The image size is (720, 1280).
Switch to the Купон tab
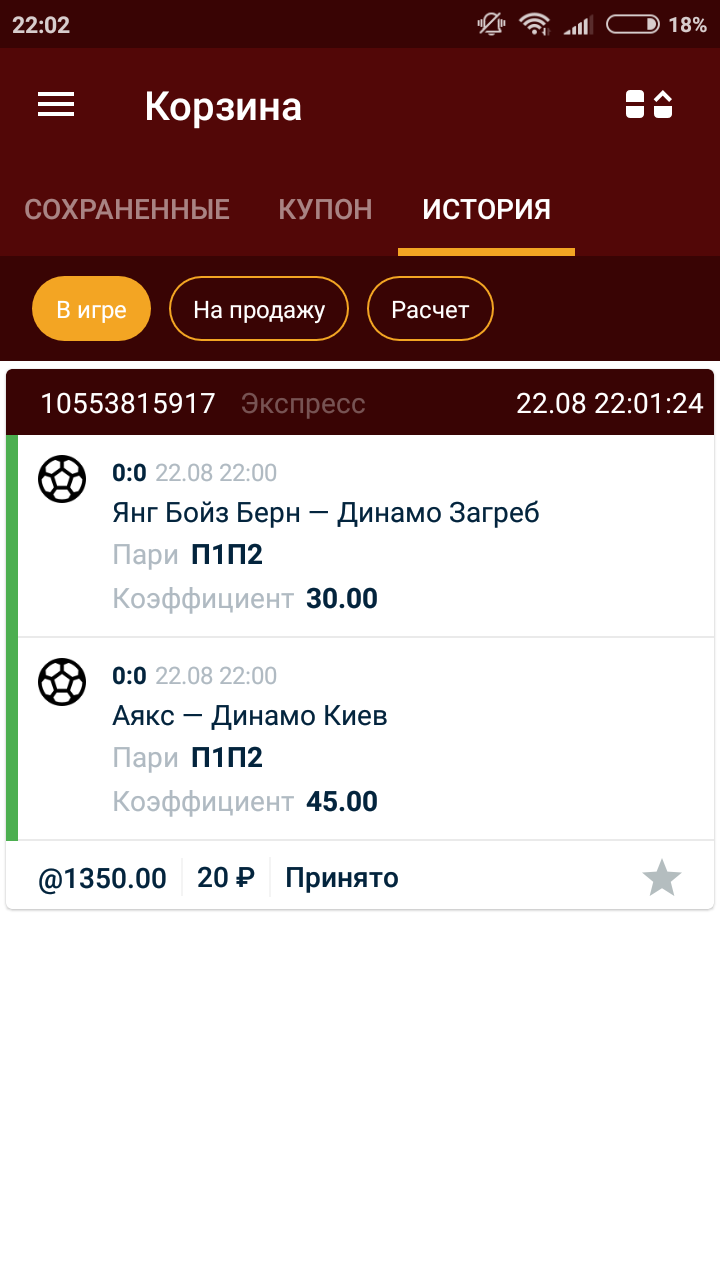[x=325, y=209]
